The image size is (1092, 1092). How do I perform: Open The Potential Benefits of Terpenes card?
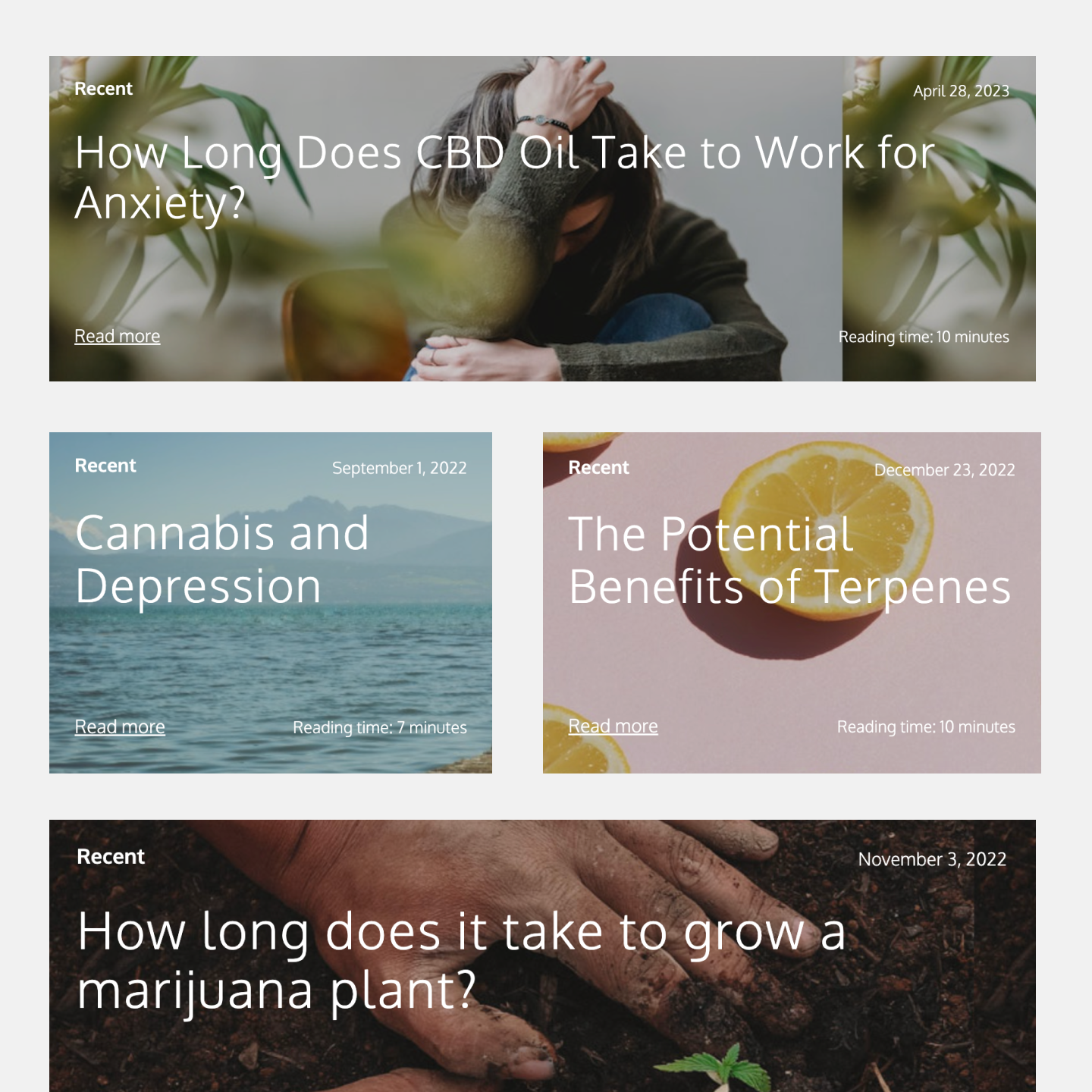coord(789,561)
